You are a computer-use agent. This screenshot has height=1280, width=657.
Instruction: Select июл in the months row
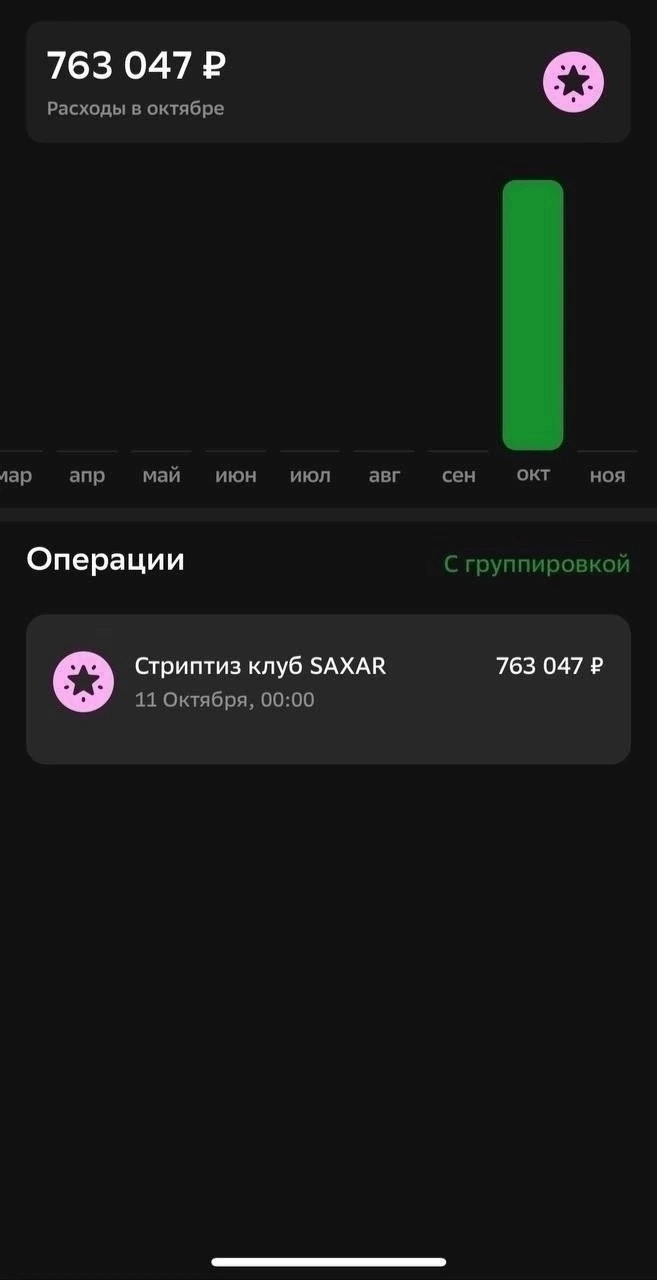pyautogui.click(x=310, y=476)
